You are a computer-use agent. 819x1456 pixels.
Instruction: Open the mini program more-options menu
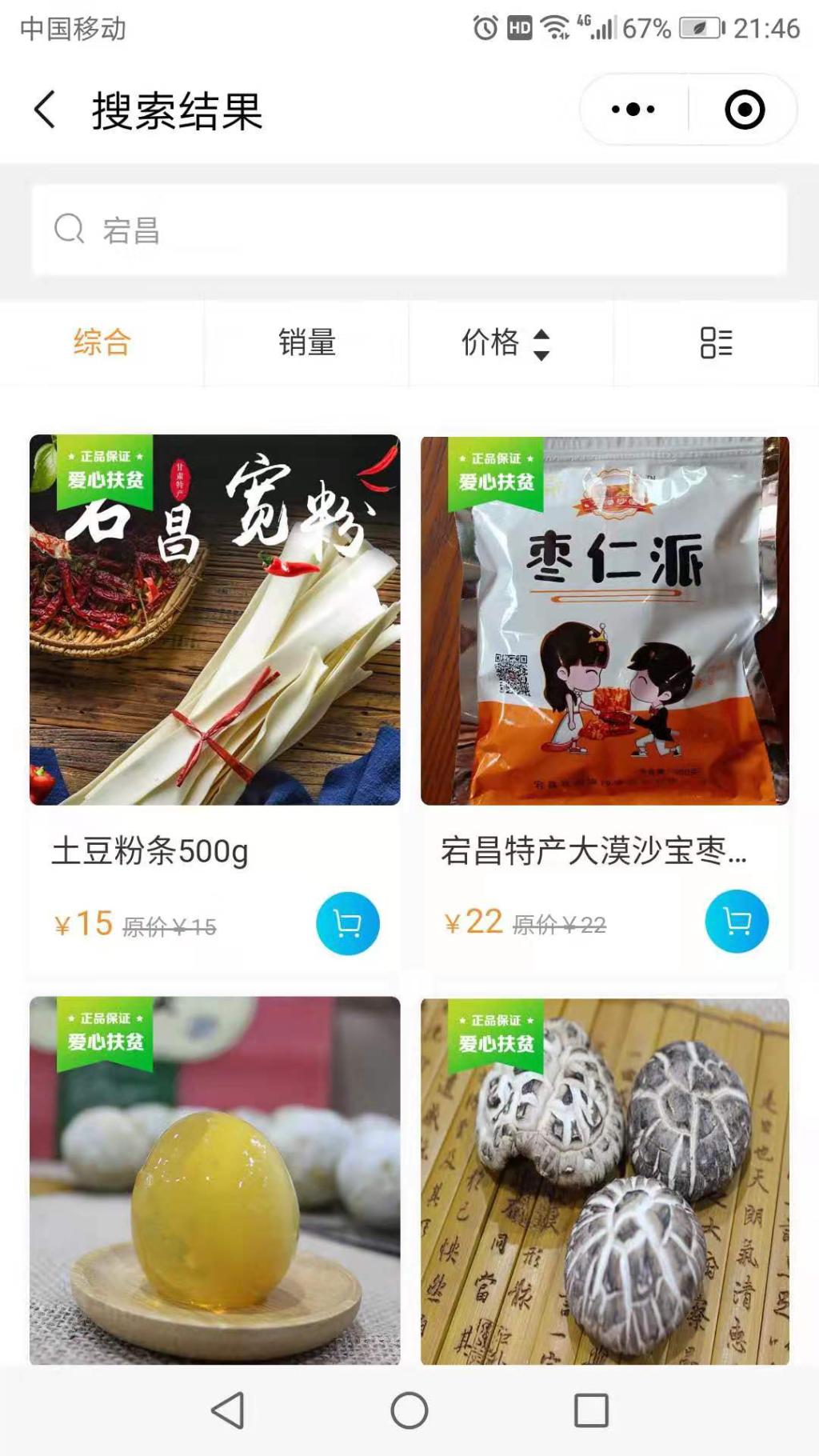pos(633,110)
